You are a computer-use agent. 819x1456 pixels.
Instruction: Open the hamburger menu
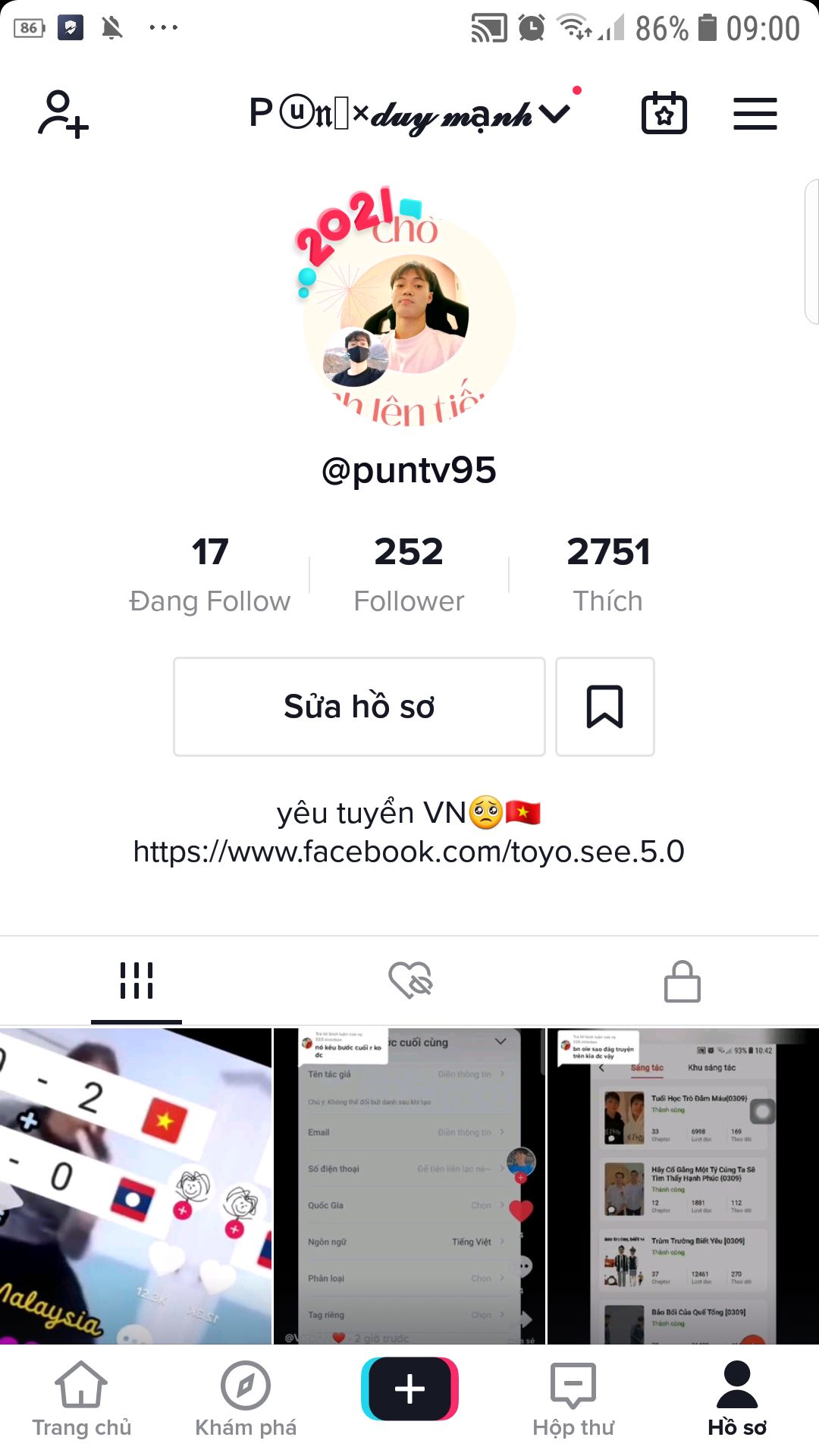click(755, 114)
